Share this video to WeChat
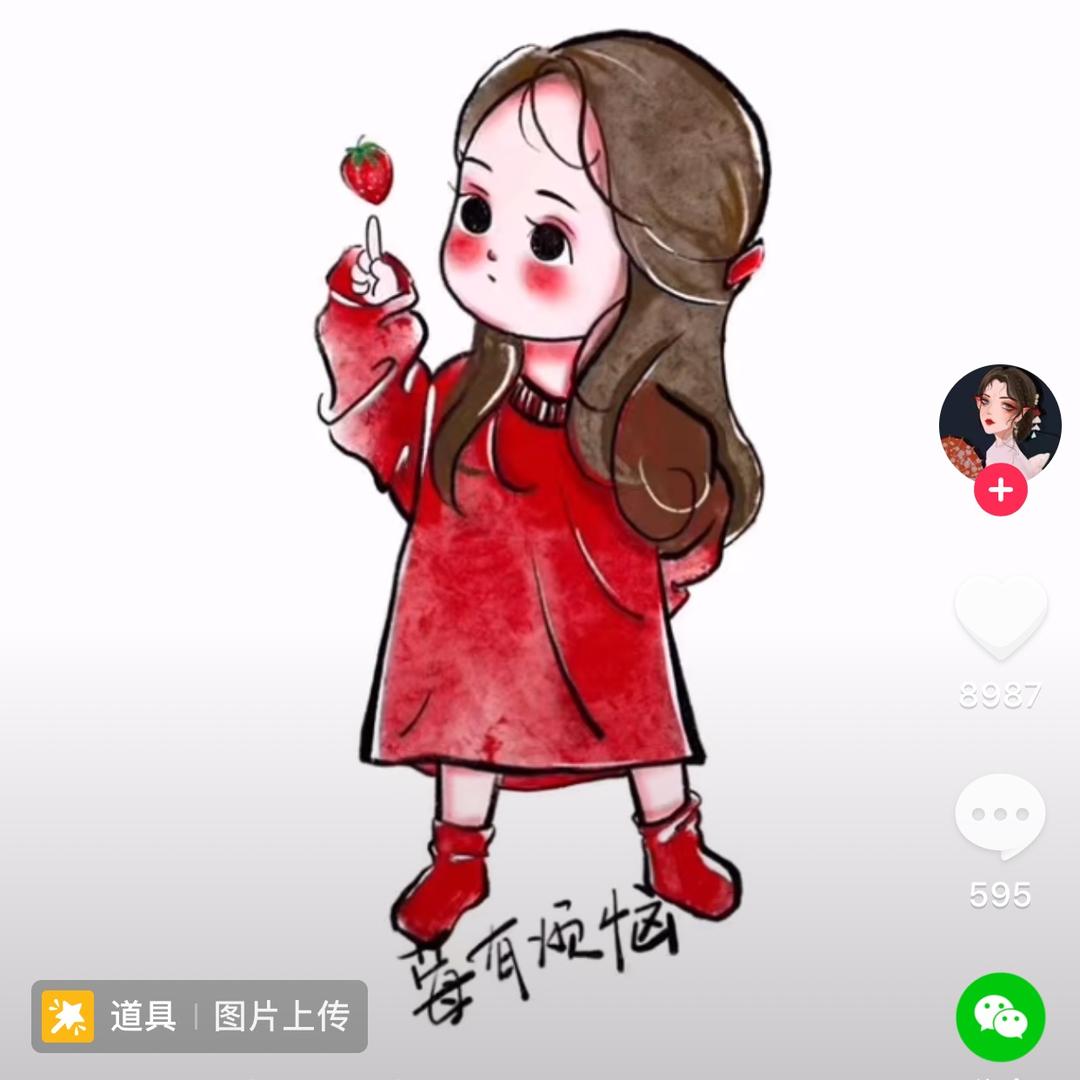The height and width of the screenshot is (1080, 1080). click(x=1000, y=1017)
